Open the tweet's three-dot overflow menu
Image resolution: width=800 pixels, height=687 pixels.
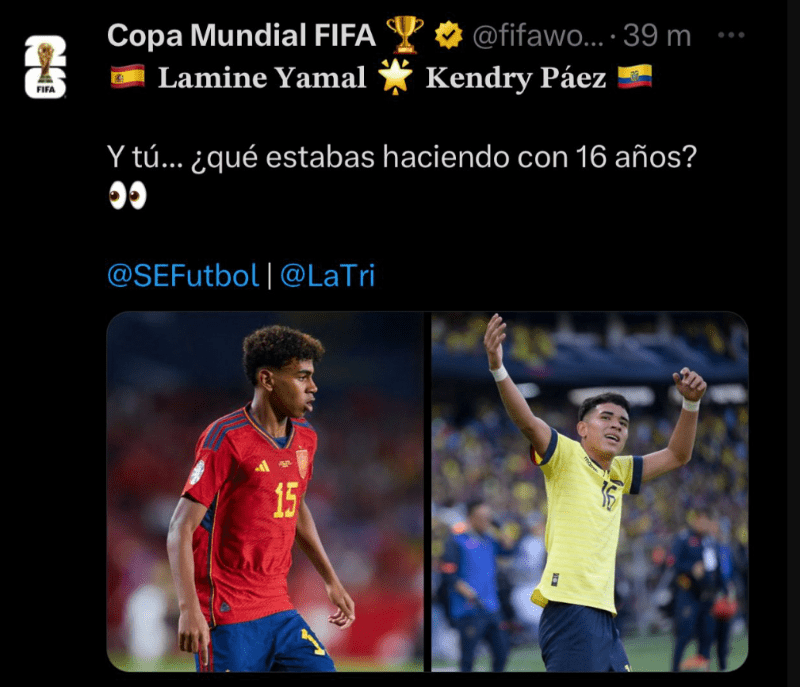tap(733, 35)
